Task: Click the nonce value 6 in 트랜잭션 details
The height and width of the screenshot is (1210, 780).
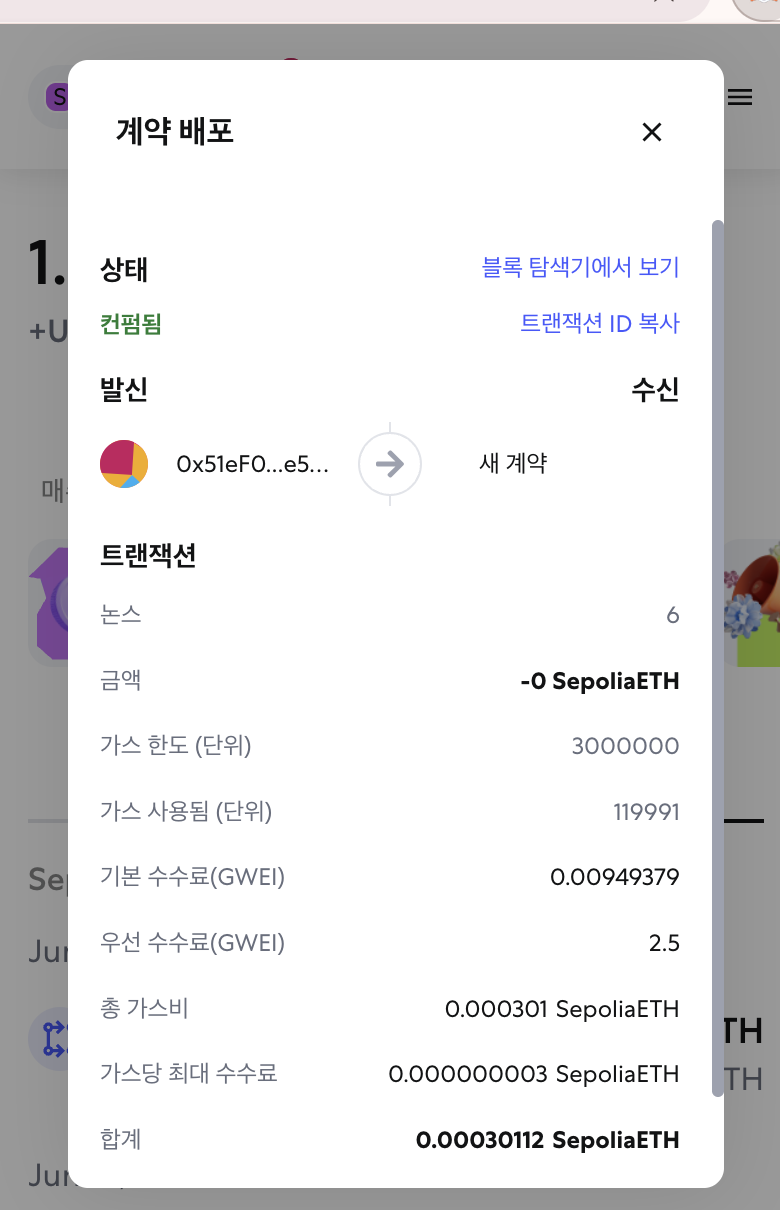Action: click(x=674, y=615)
